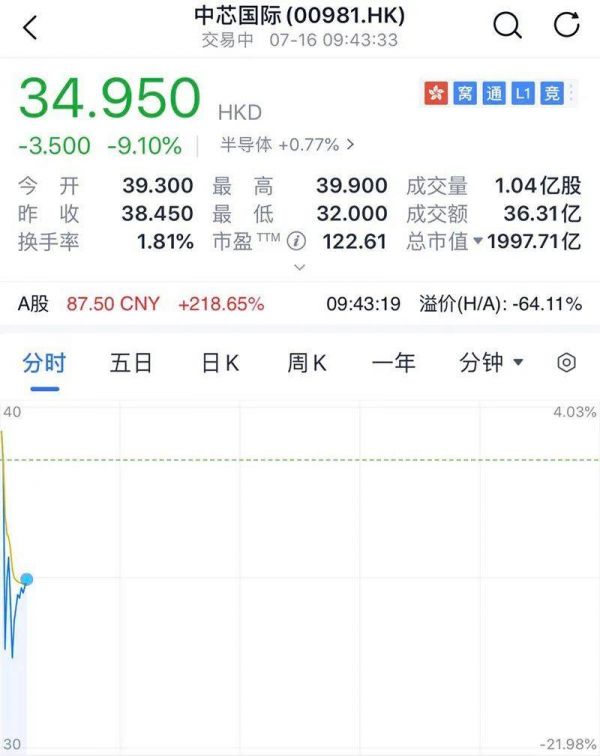Screen dimensions: 600x756
Task: Expand more quote details with the chevron
Action: click(299, 267)
